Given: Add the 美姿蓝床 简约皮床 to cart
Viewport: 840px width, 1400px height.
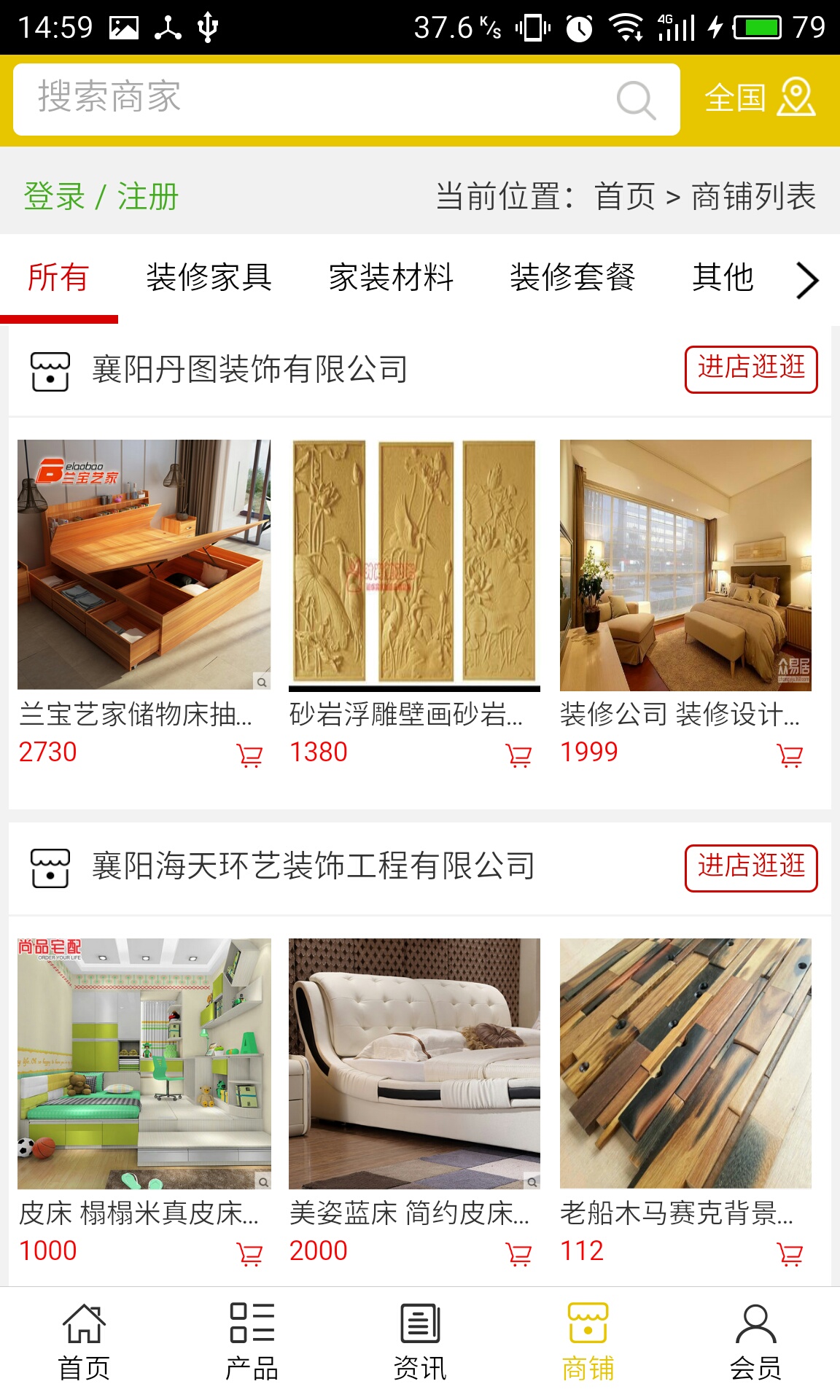Looking at the screenshot, I should pos(518,1254).
